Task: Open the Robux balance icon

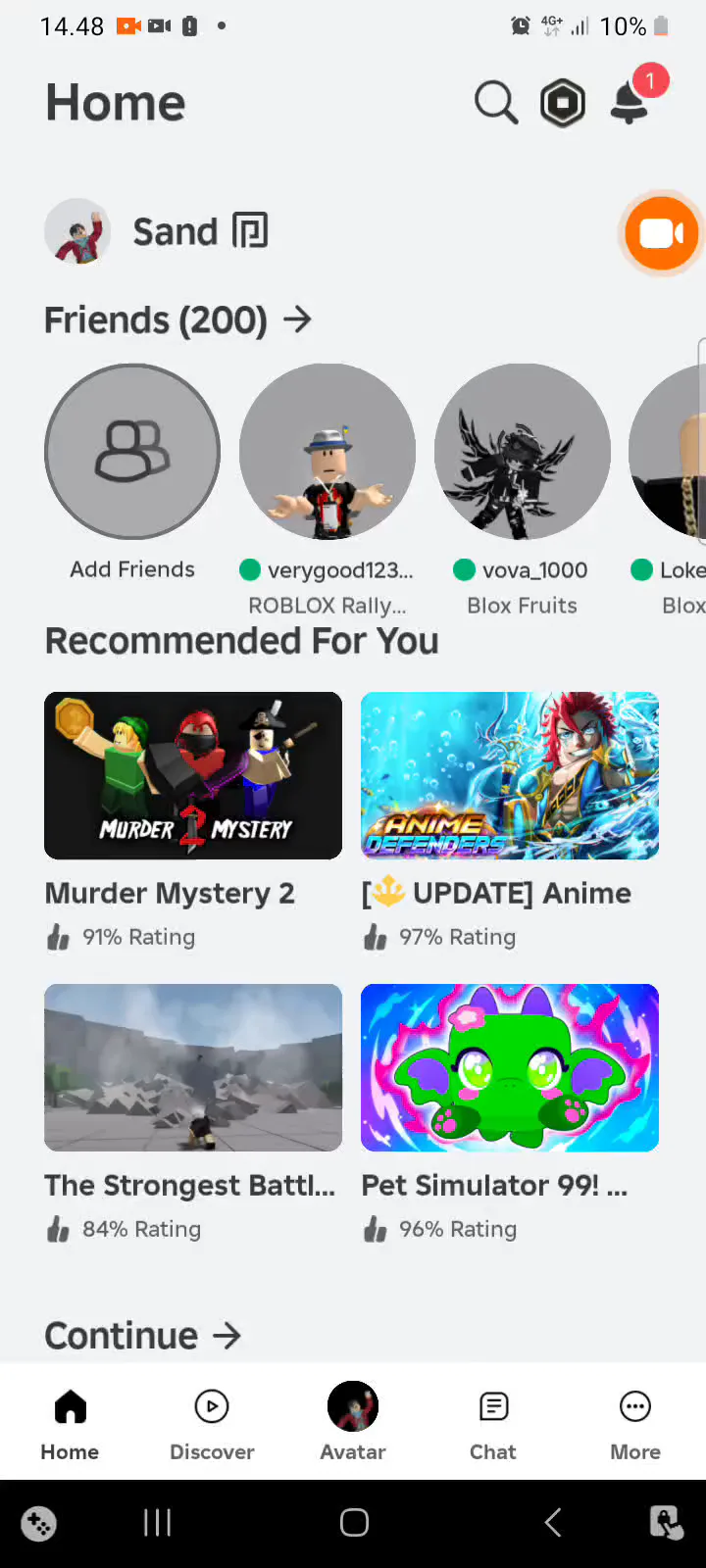Action: 563,103
